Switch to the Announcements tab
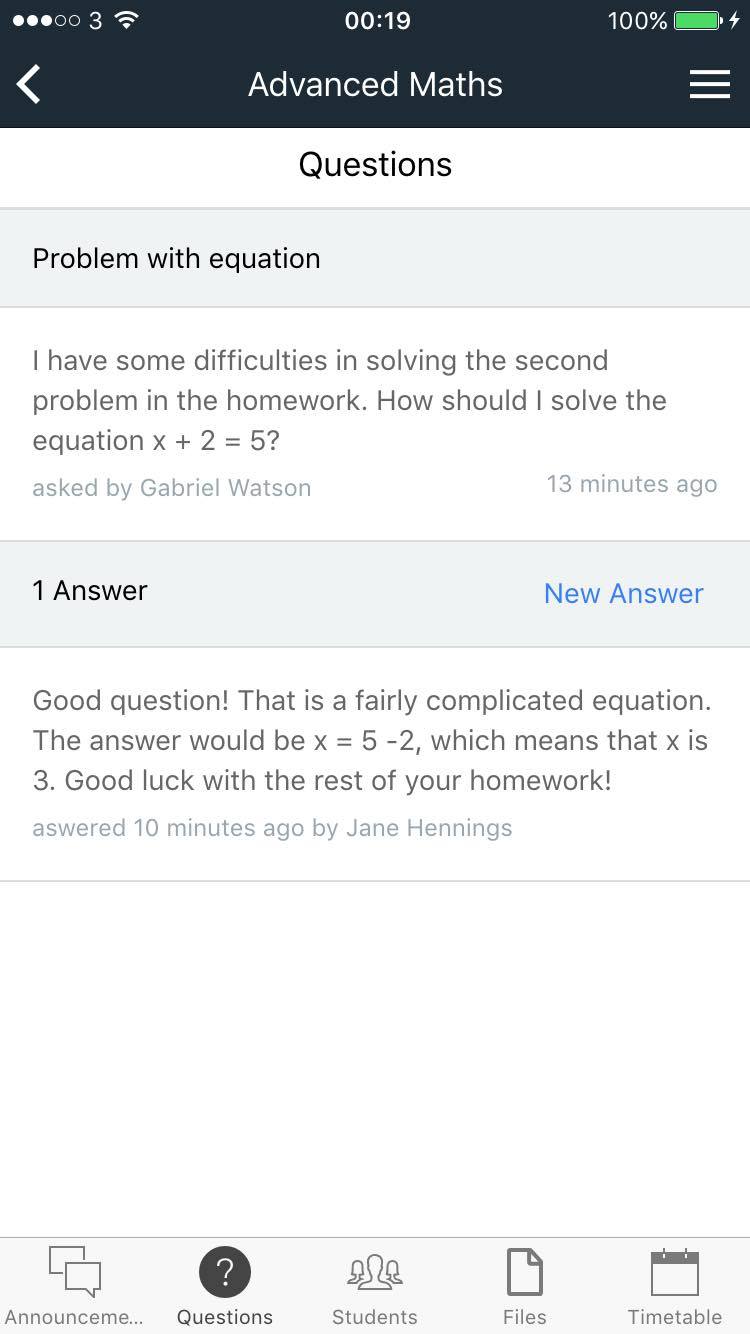The height and width of the screenshot is (1334, 750). click(75, 1286)
